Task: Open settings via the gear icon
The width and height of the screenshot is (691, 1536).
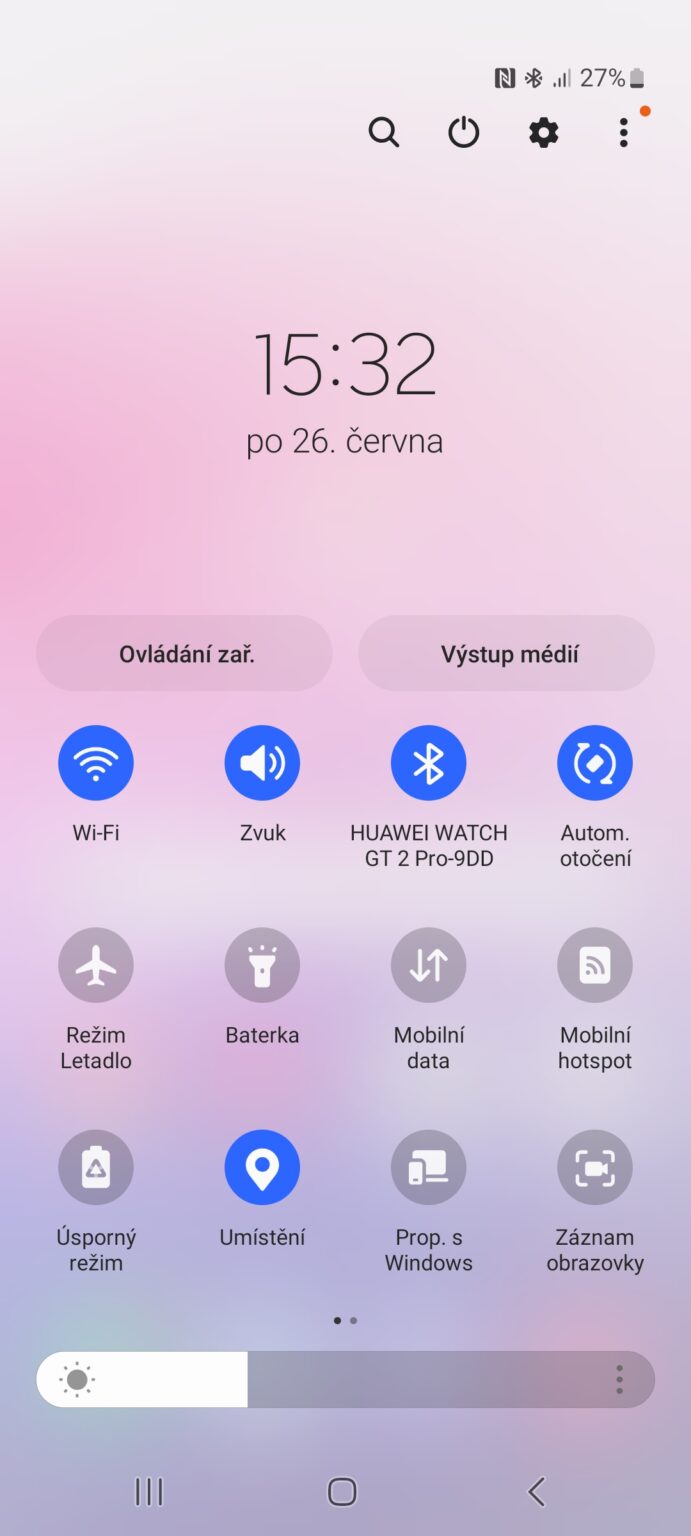Action: click(x=543, y=132)
